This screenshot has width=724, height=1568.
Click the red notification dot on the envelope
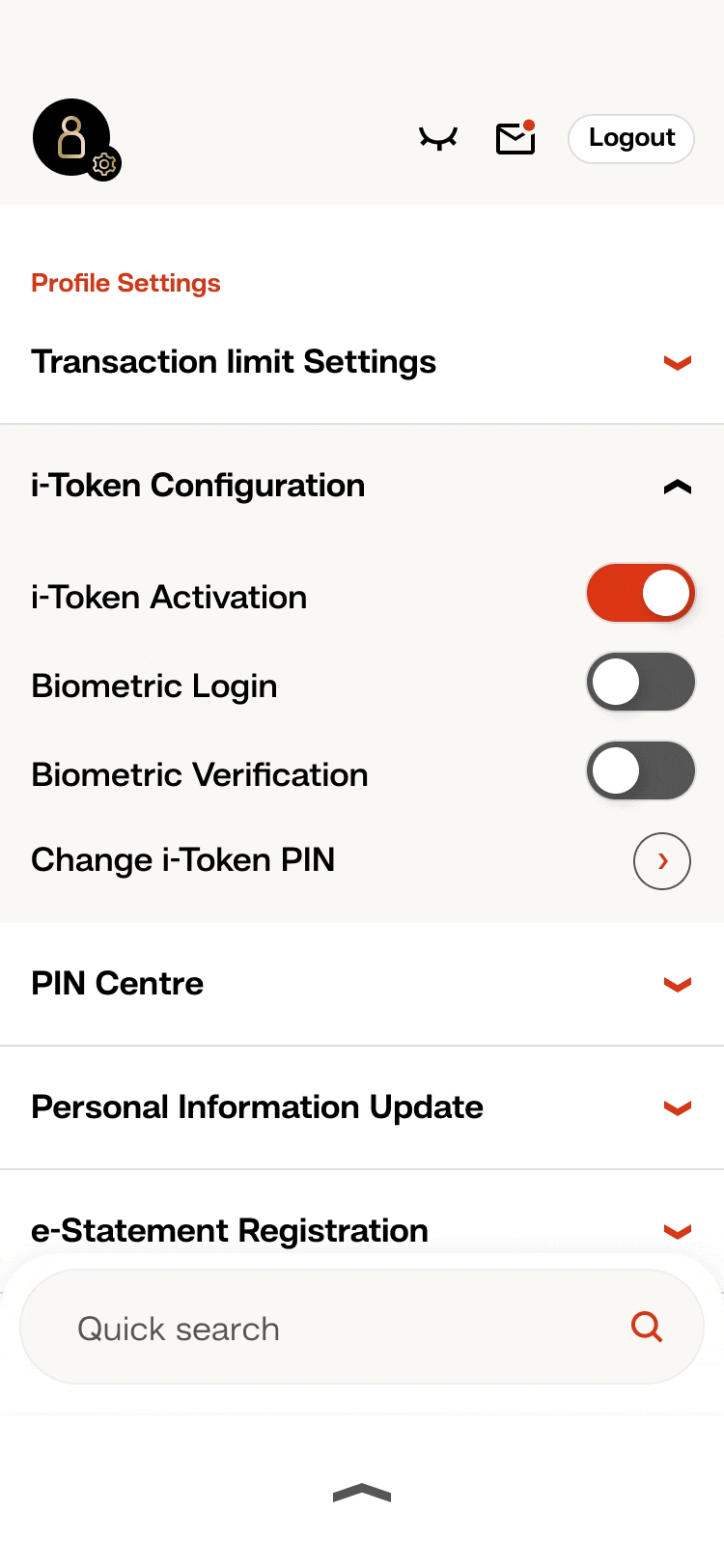pyautogui.click(x=530, y=124)
